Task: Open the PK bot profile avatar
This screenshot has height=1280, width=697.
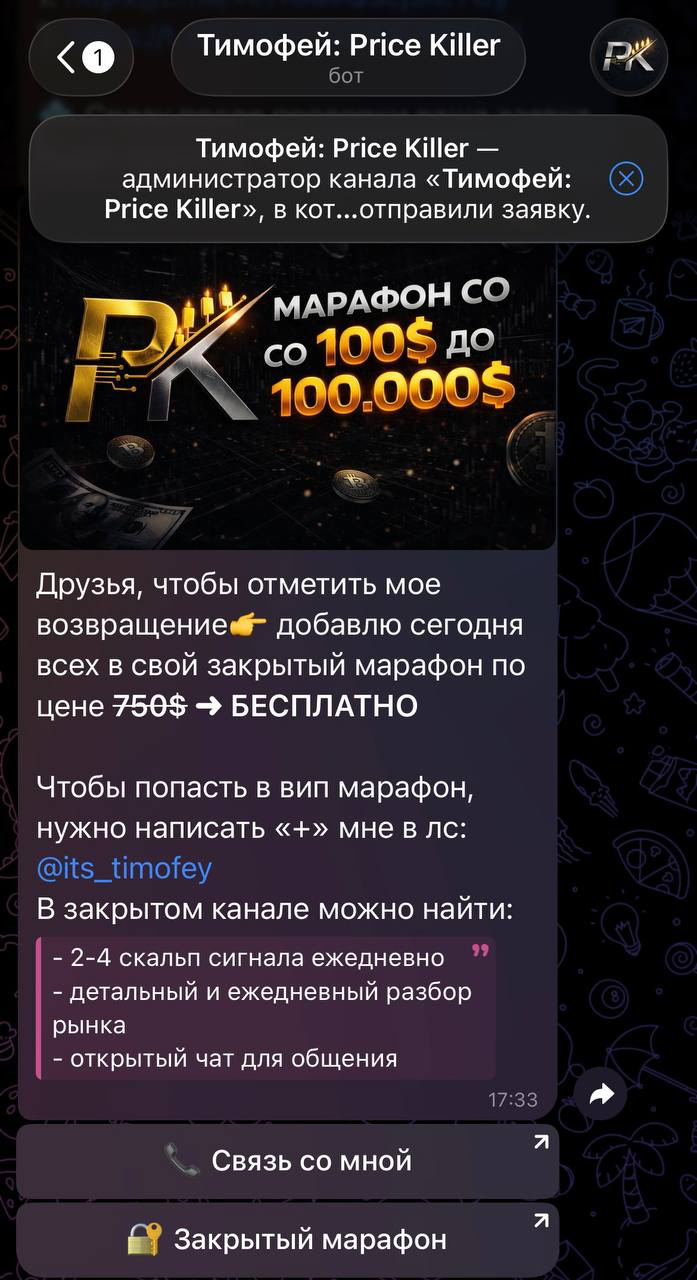Action: click(x=627, y=58)
